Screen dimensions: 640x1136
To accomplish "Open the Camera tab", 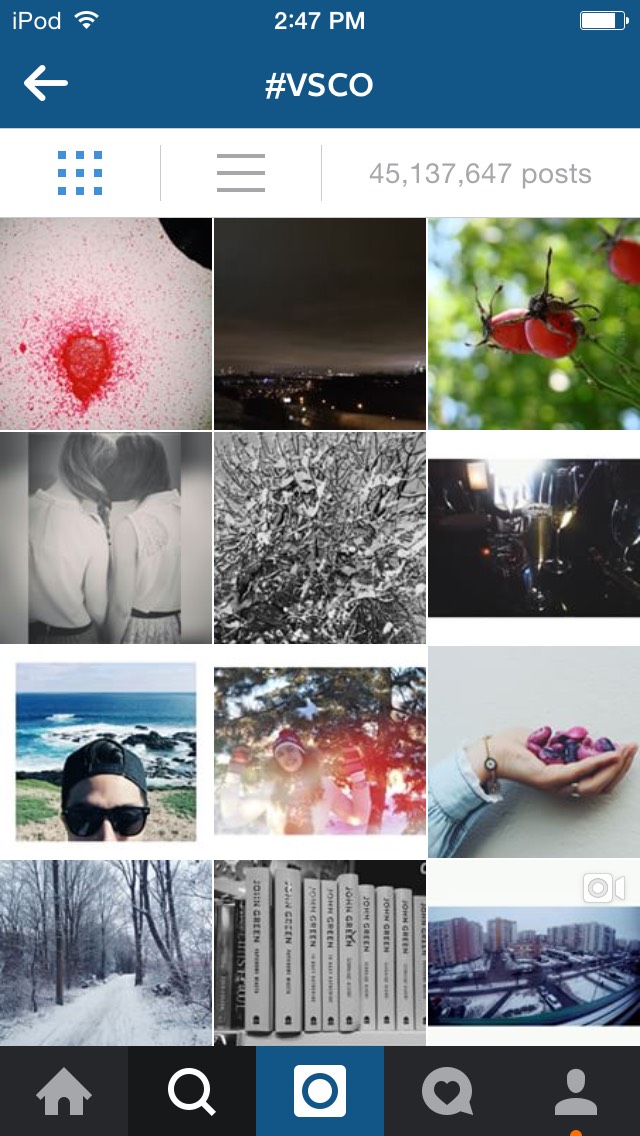I will [x=320, y=1091].
